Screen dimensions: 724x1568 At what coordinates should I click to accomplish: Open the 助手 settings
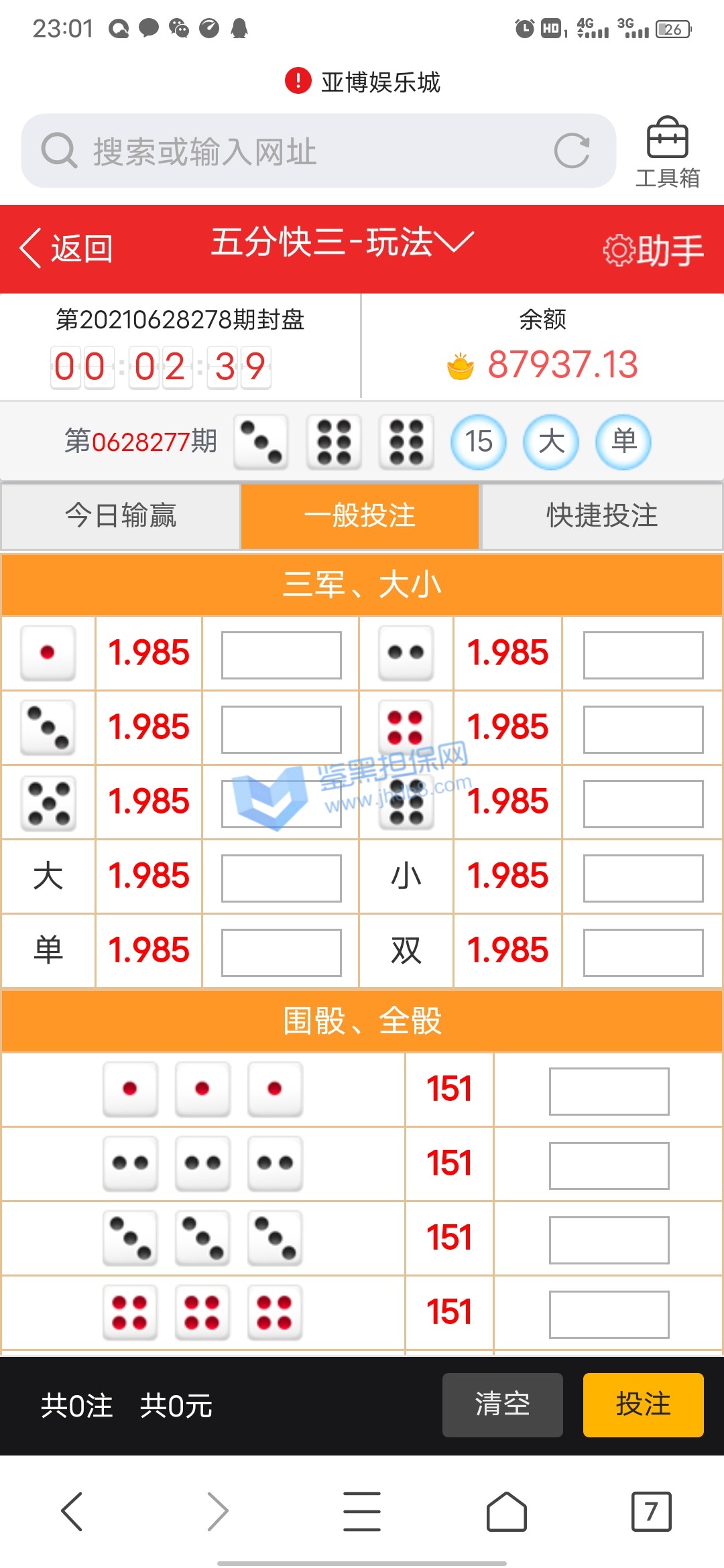(653, 250)
